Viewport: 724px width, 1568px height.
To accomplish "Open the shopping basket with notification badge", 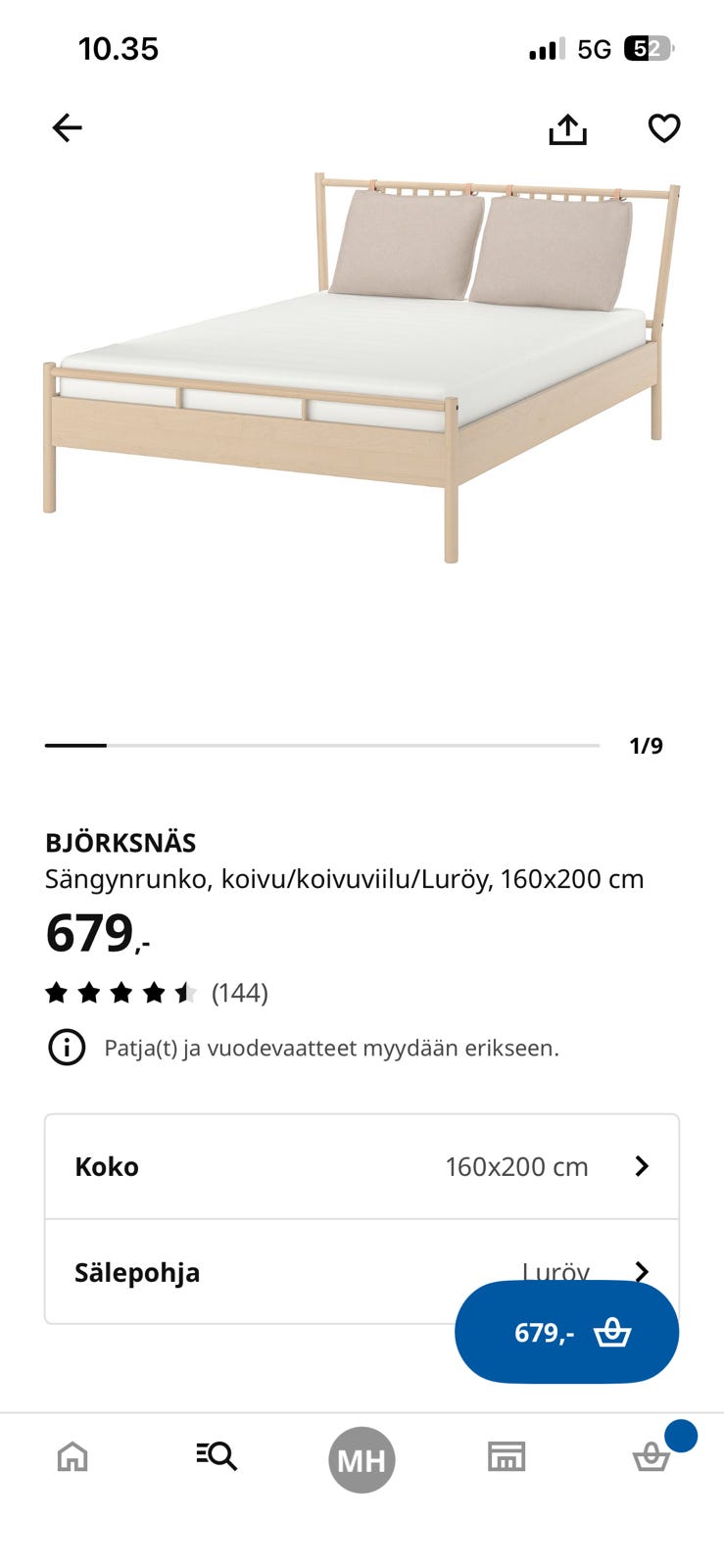I will 652,1457.
